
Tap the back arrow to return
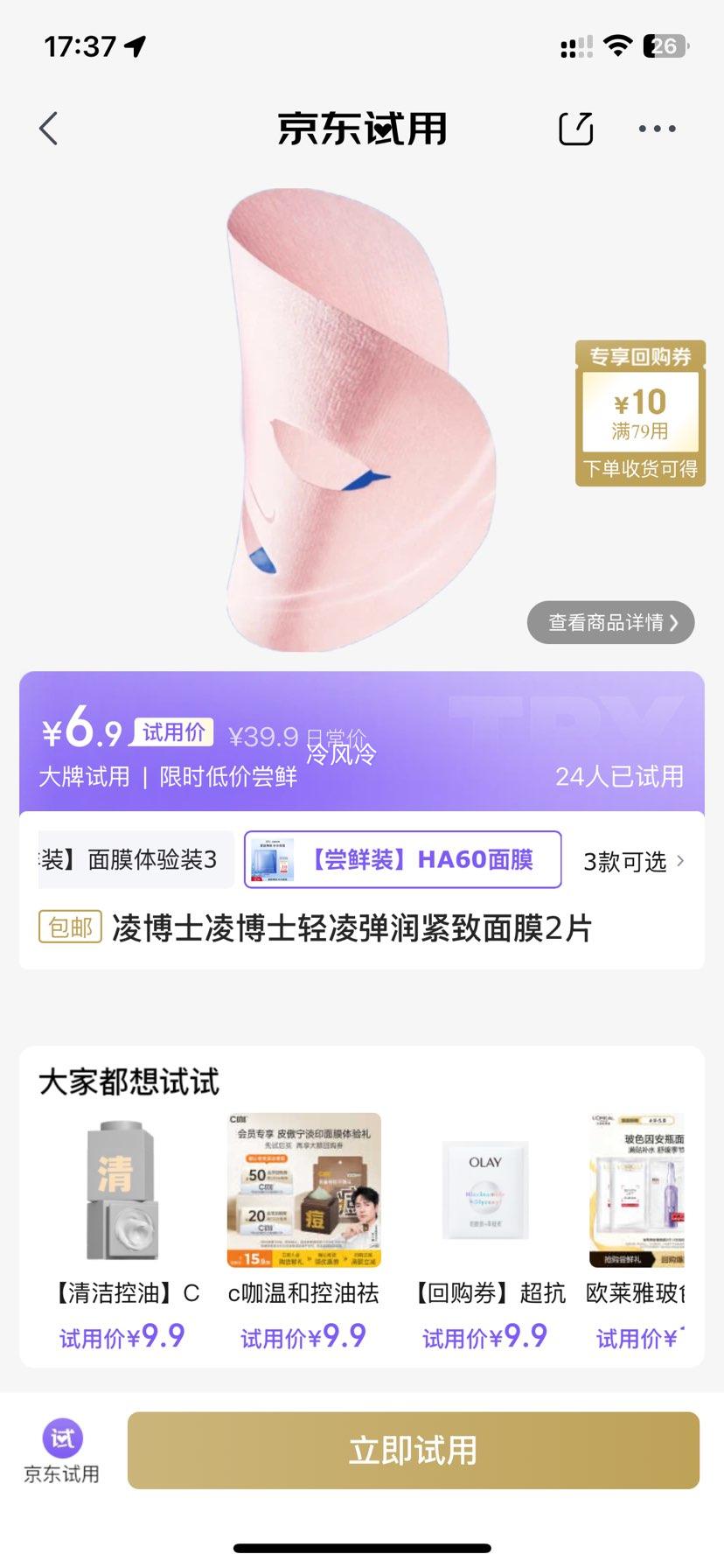point(48,128)
